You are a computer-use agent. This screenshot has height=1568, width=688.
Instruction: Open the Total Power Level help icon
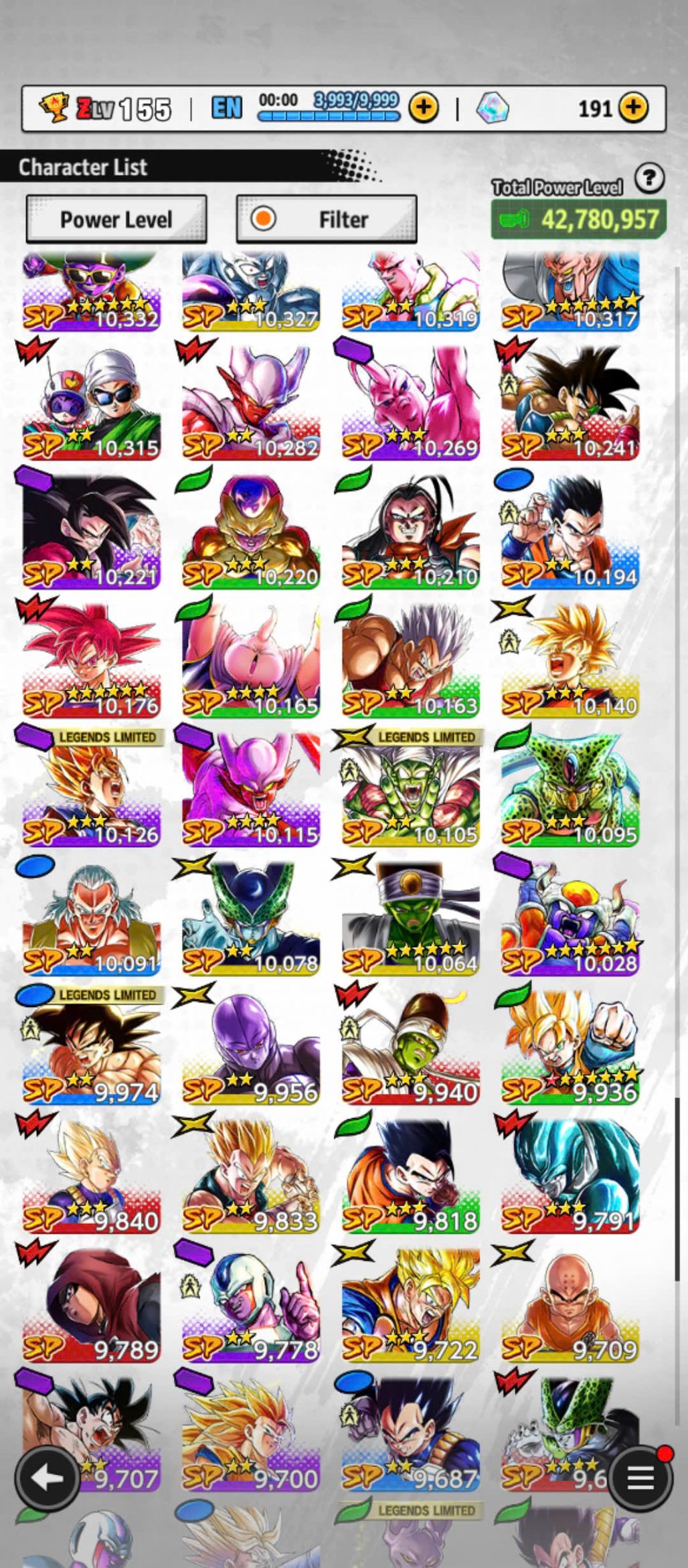pyautogui.click(x=649, y=179)
